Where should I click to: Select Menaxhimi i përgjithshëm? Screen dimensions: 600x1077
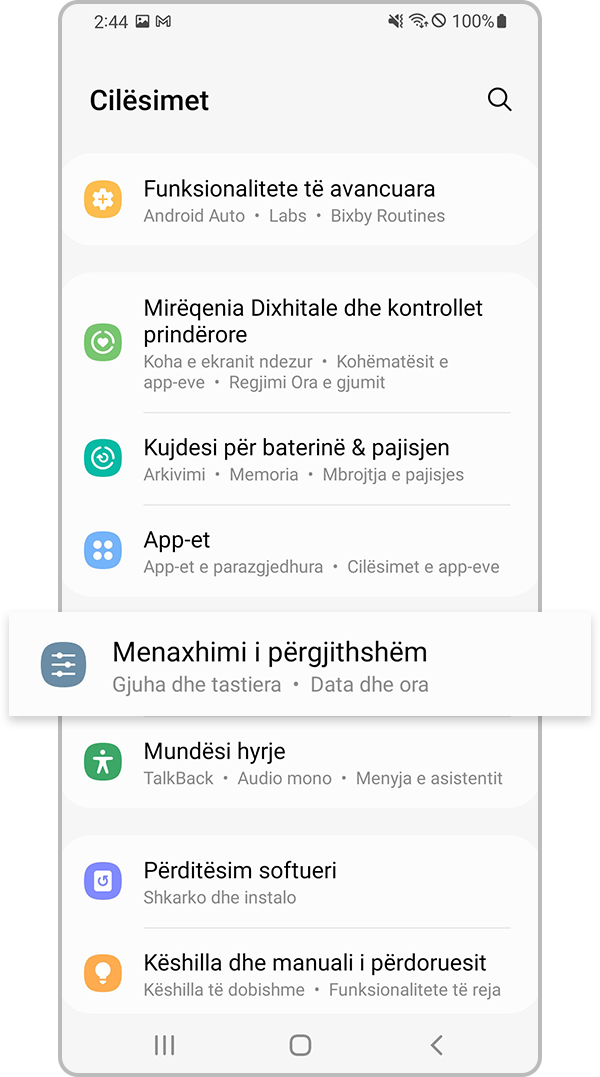270,666
